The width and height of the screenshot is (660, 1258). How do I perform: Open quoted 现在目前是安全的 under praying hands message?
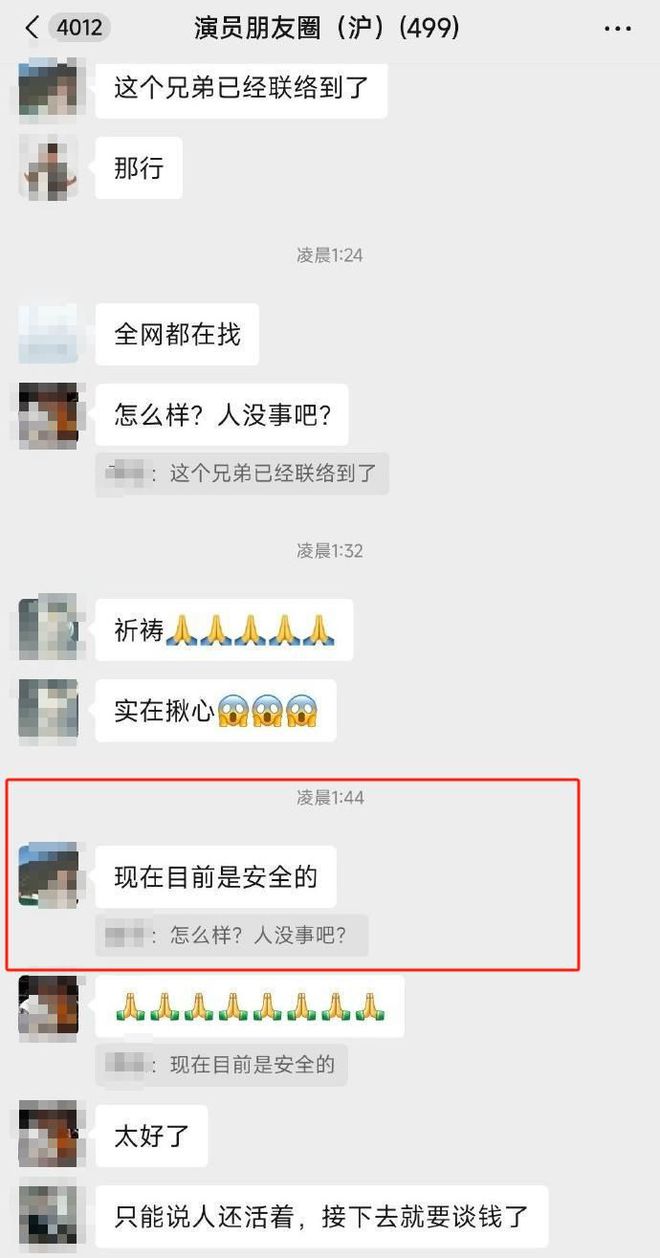pos(222,1065)
